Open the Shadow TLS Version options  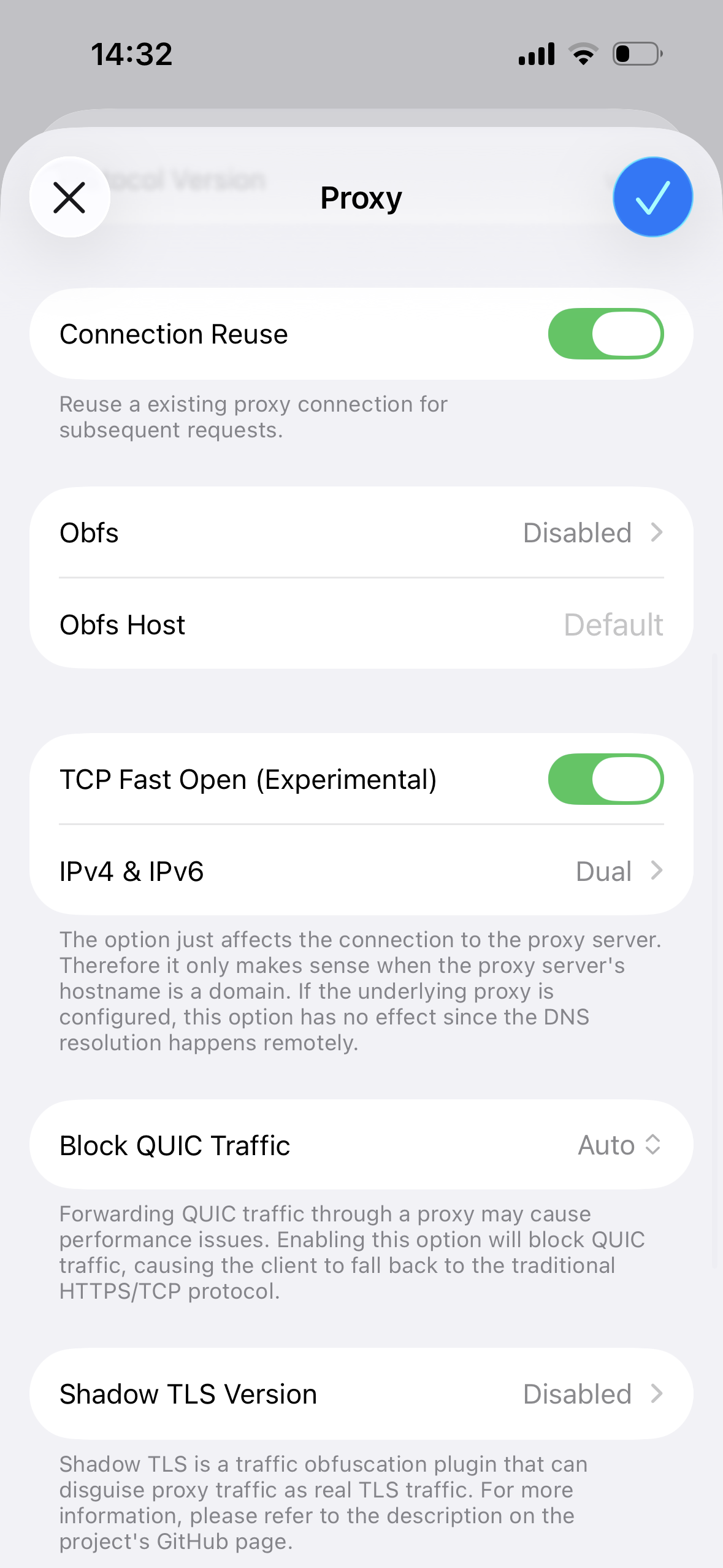(361, 1394)
